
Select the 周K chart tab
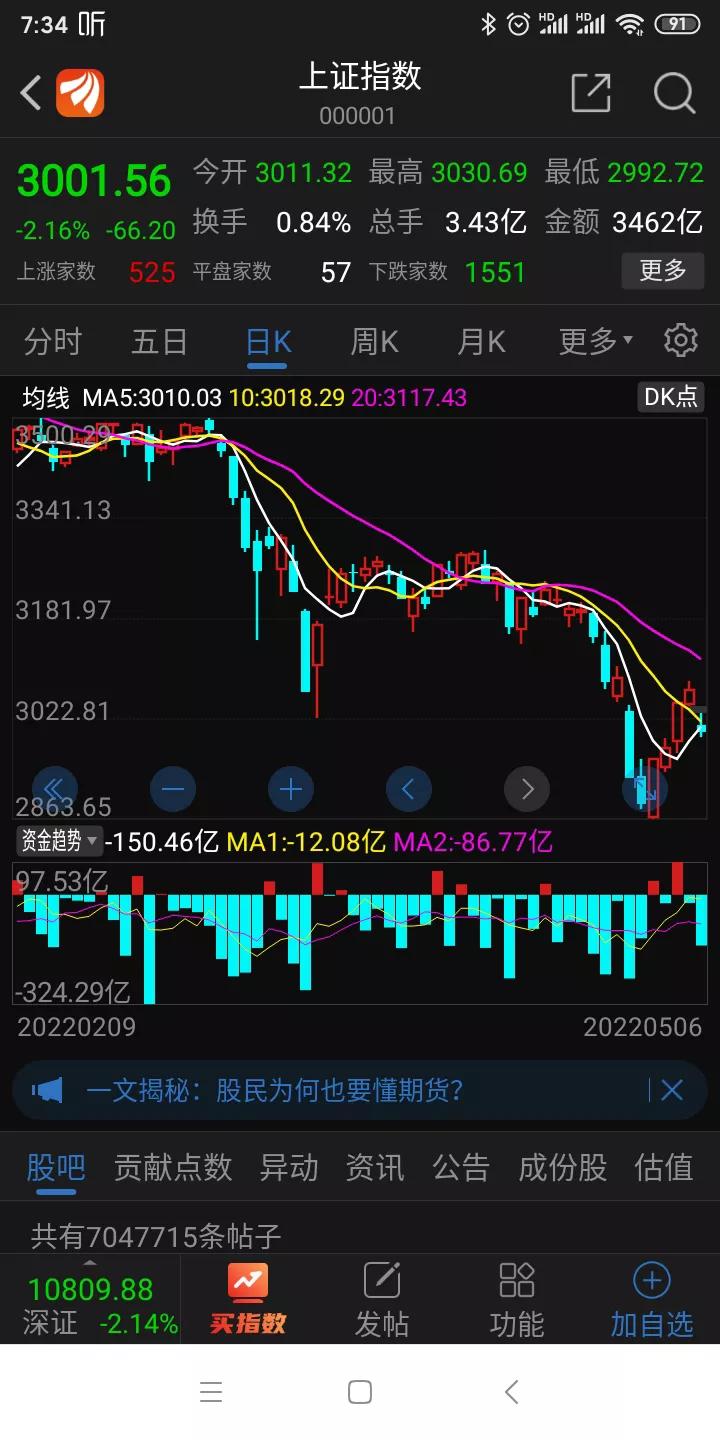pos(374,342)
